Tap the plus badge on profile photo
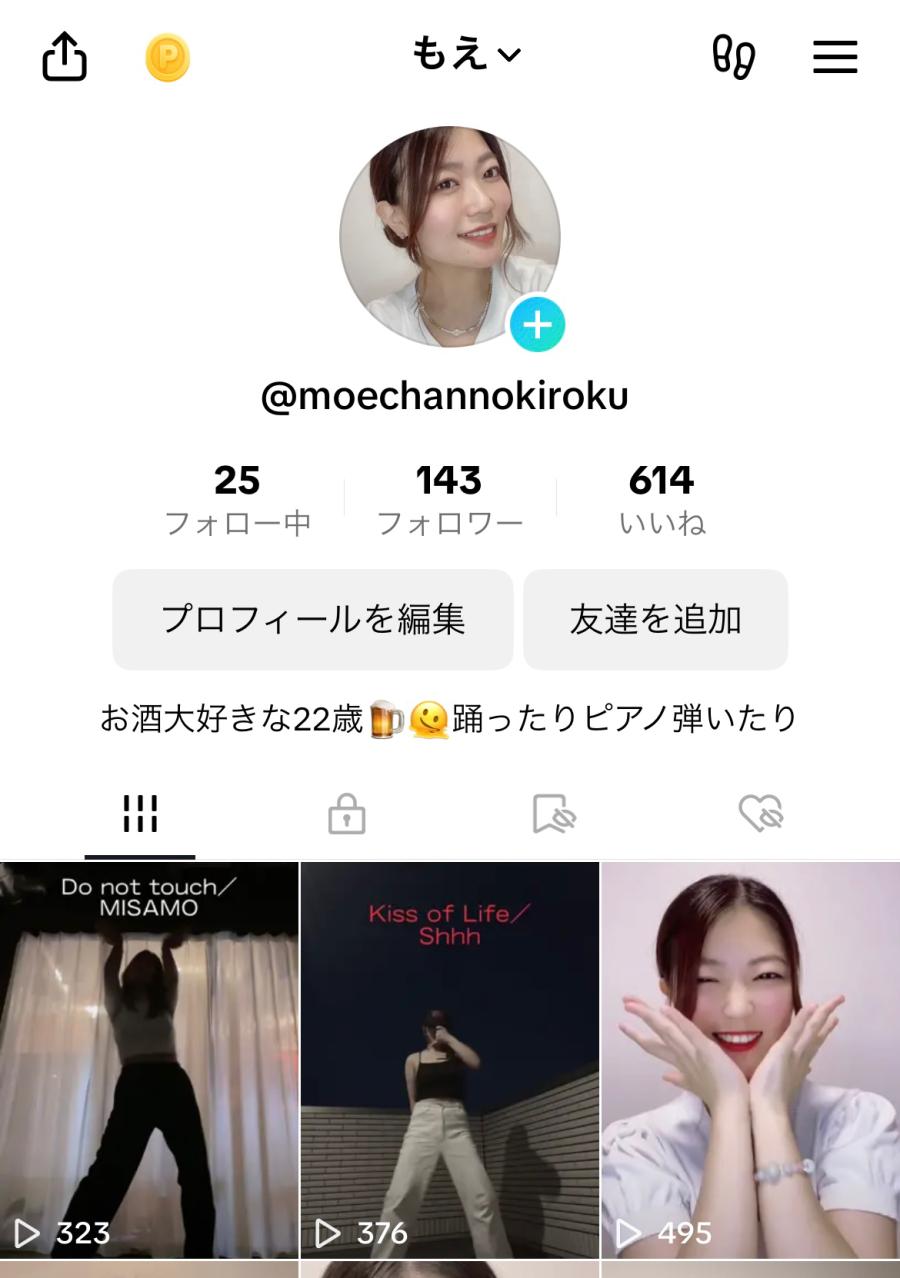This screenshot has width=900, height=1278. (x=537, y=325)
